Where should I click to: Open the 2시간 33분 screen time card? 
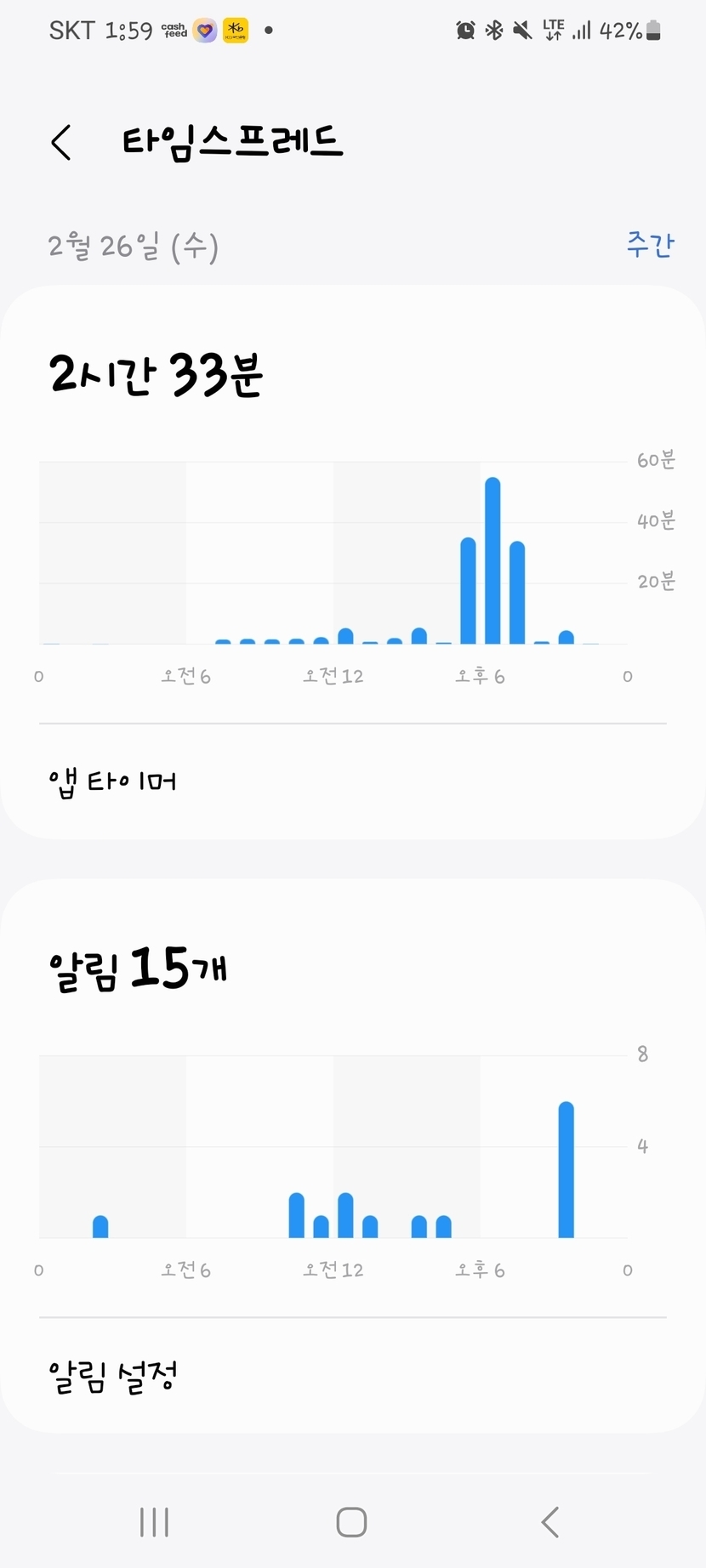click(x=157, y=375)
